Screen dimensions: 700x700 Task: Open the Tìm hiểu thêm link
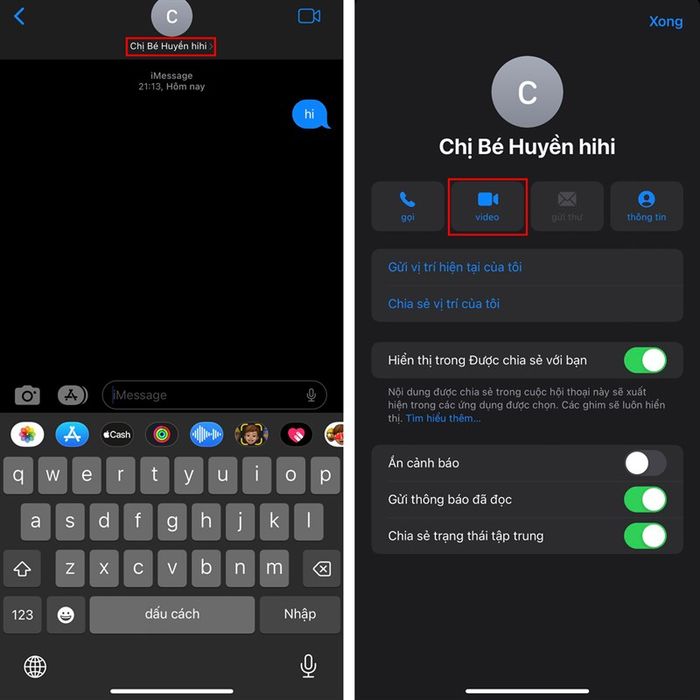pyautogui.click(x=443, y=418)
